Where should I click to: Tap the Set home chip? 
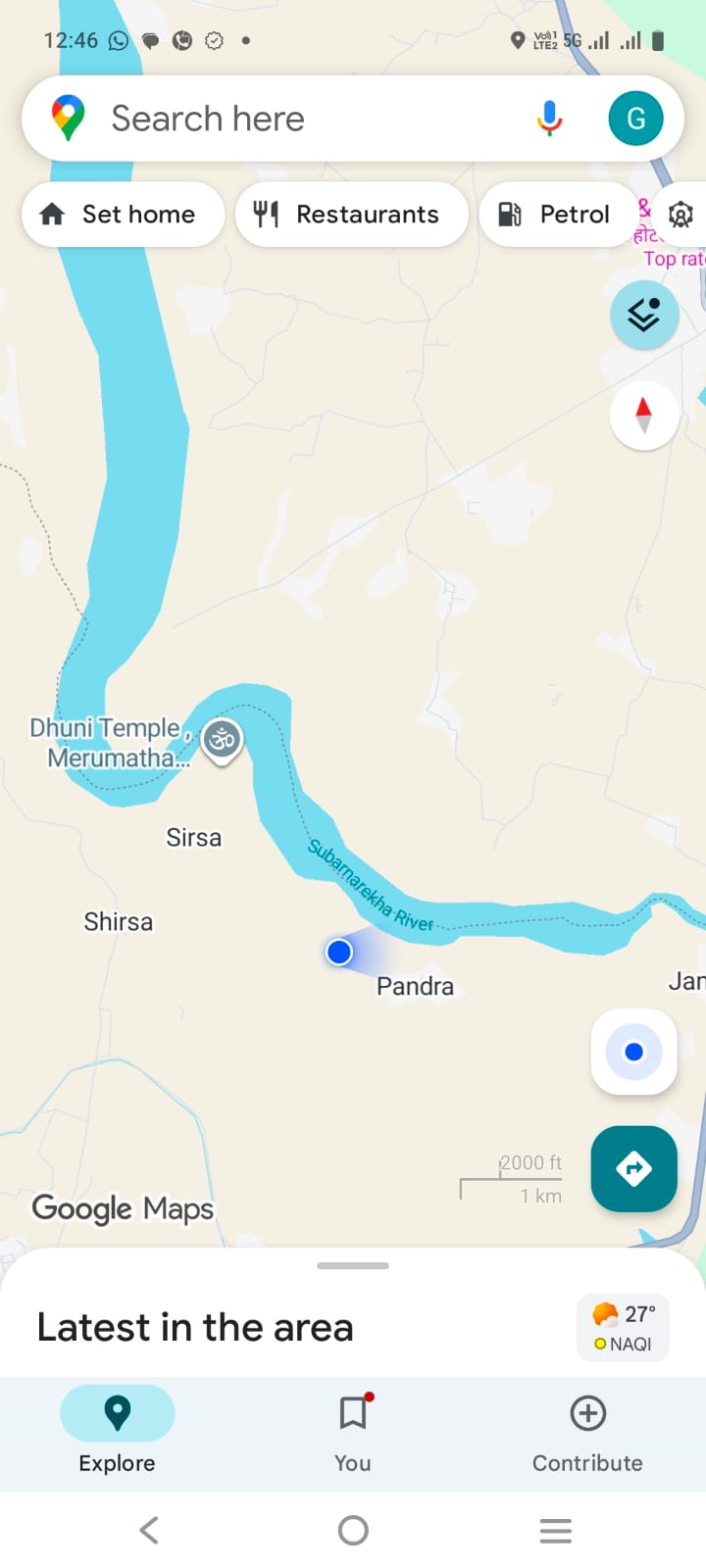[122, 214]
